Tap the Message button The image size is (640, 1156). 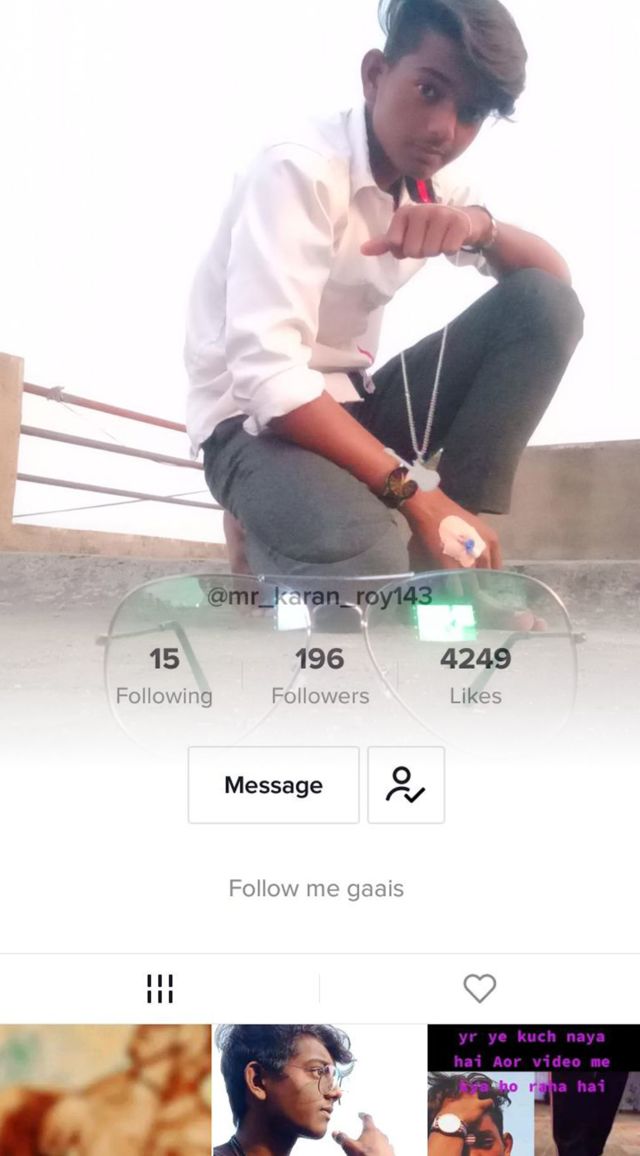click(x=273, y=785)
